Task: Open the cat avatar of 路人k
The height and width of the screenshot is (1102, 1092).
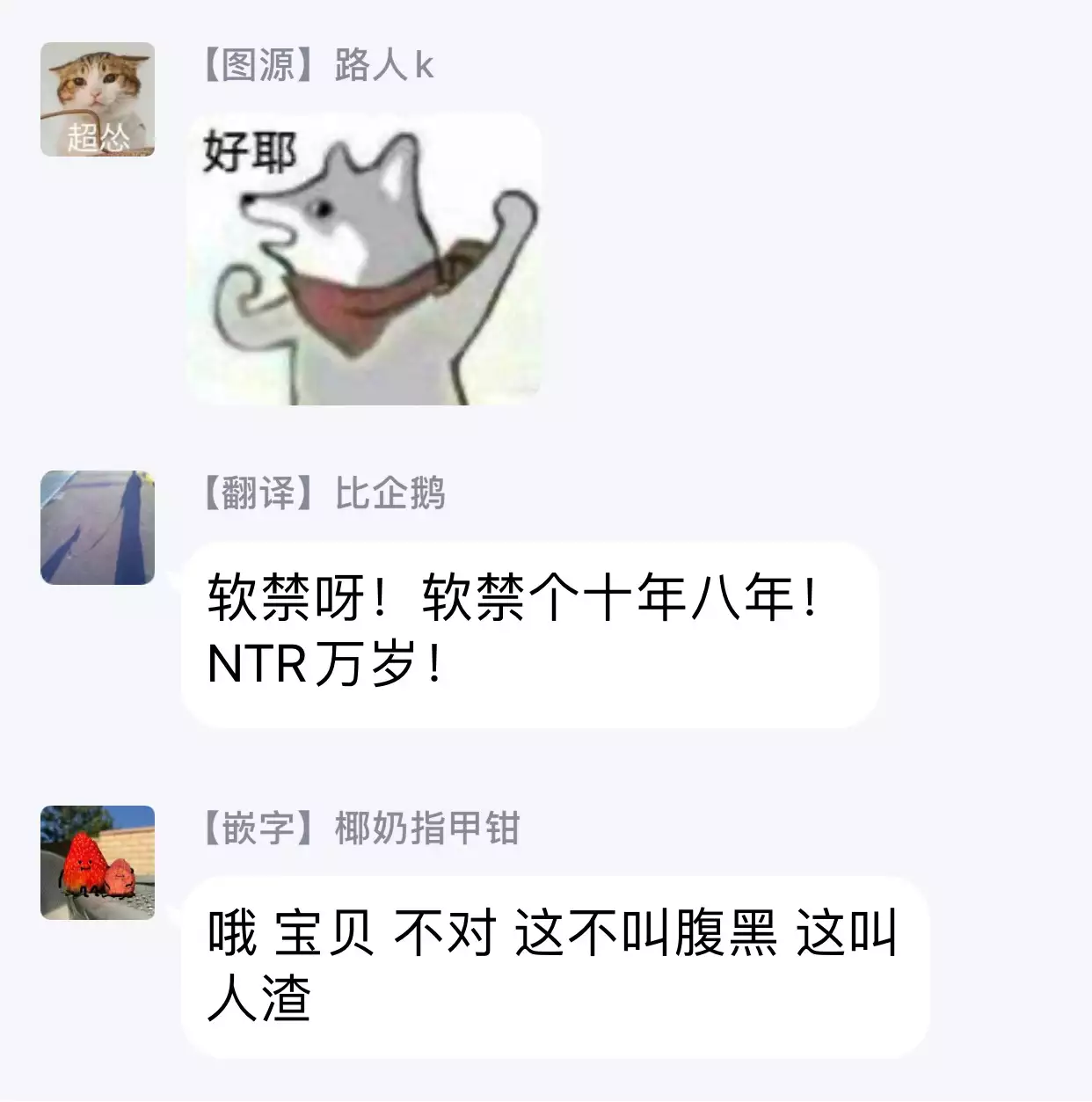Action: (98, 99)
